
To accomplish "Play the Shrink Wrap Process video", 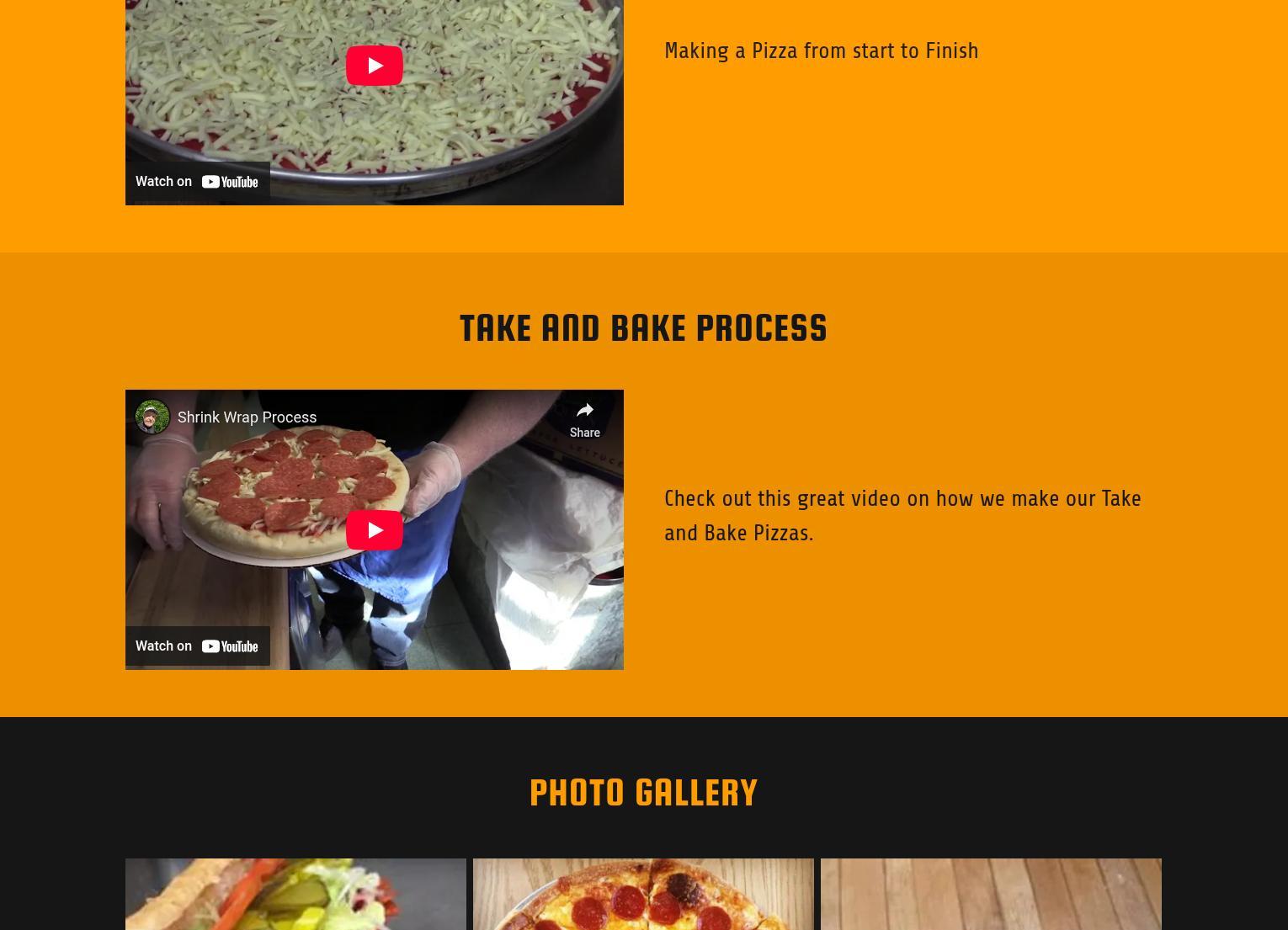I will pos(374,530).
